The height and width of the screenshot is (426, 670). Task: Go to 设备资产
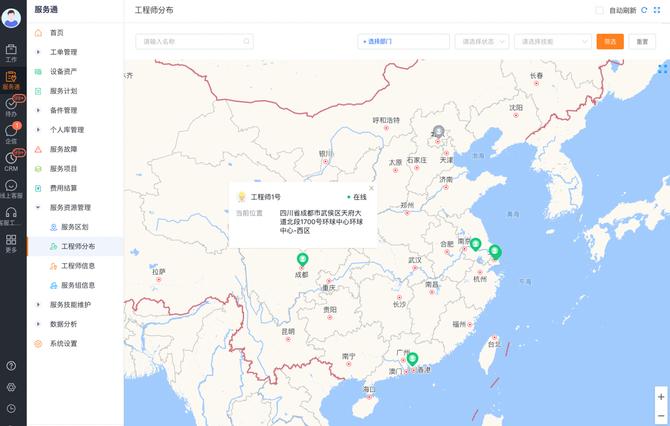[63, 72]
